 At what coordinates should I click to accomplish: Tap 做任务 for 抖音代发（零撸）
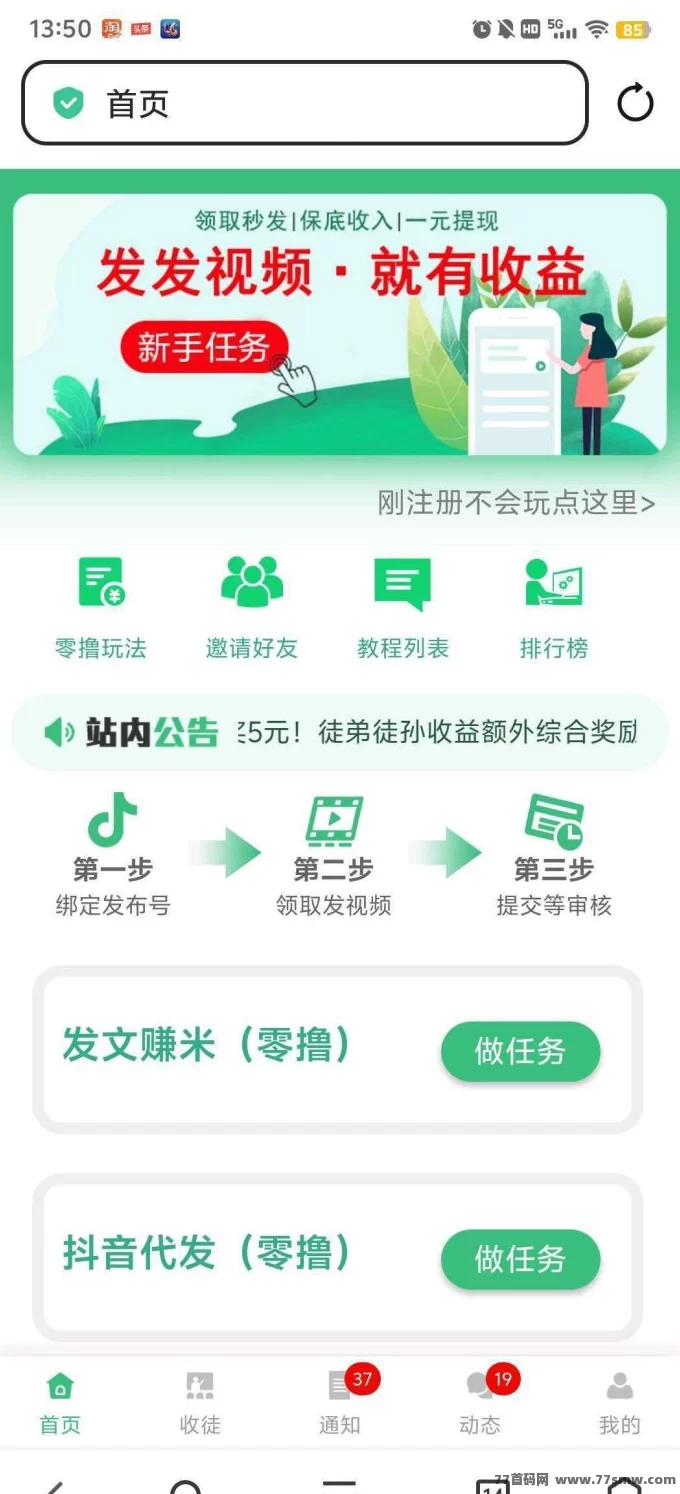click(x=520, y=1258)
